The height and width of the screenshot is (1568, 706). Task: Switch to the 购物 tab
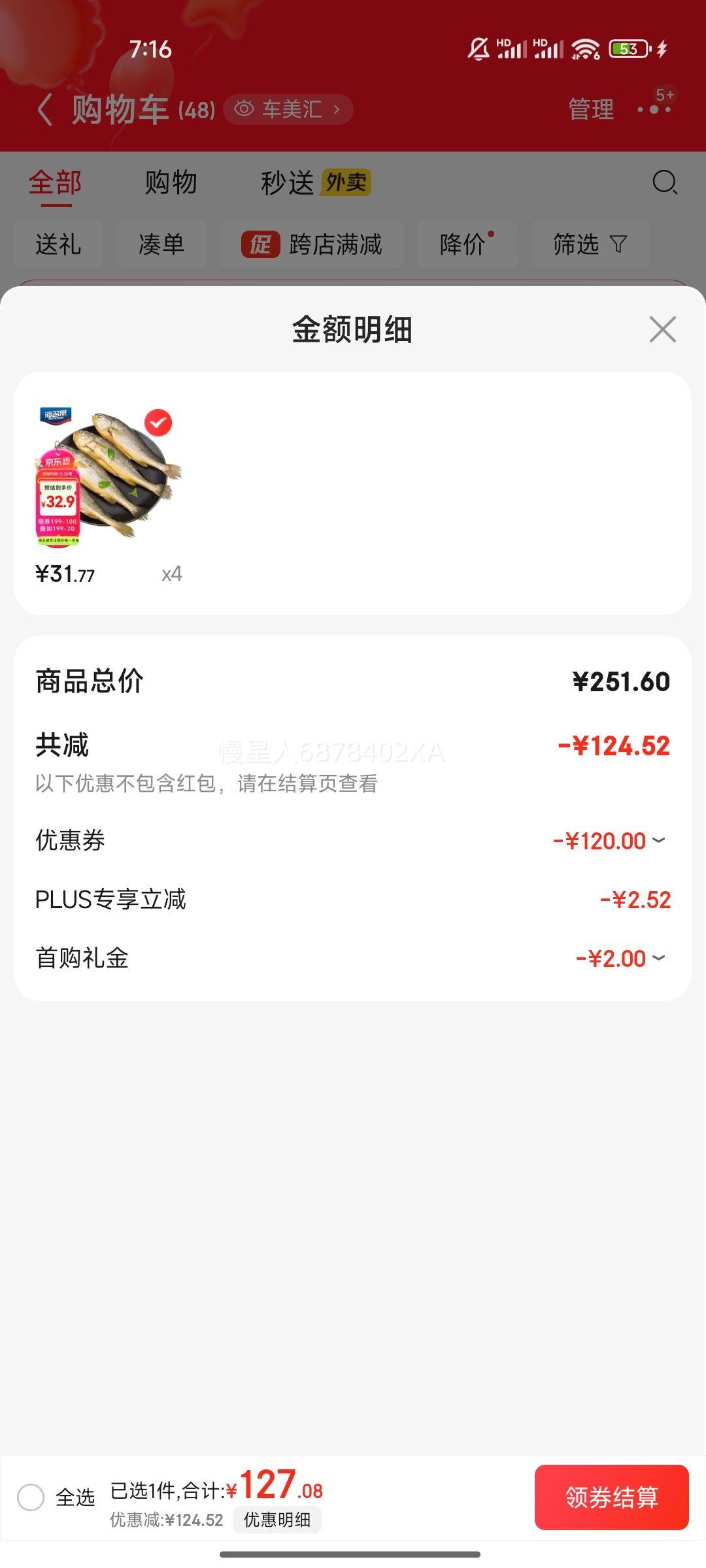(171, 182)
